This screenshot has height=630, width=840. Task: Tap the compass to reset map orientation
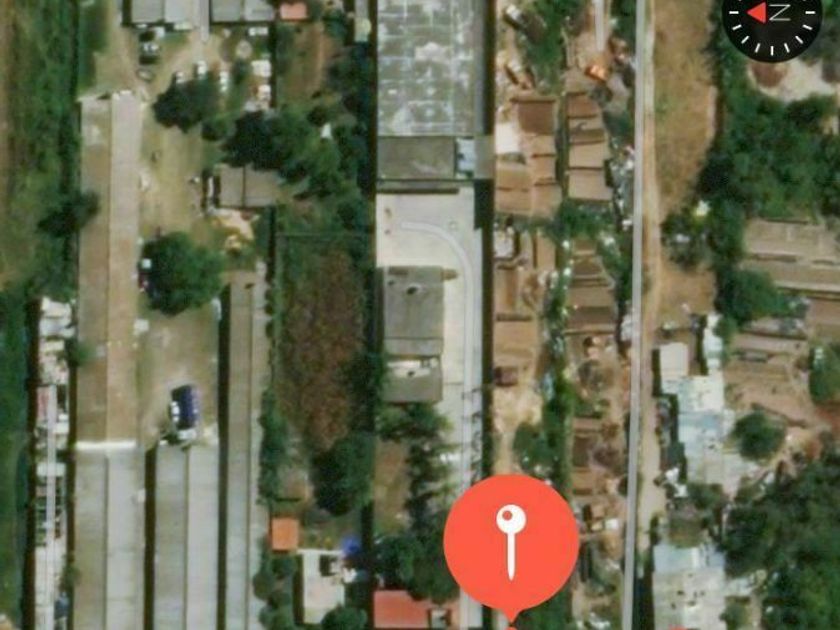tap(771, 18)
